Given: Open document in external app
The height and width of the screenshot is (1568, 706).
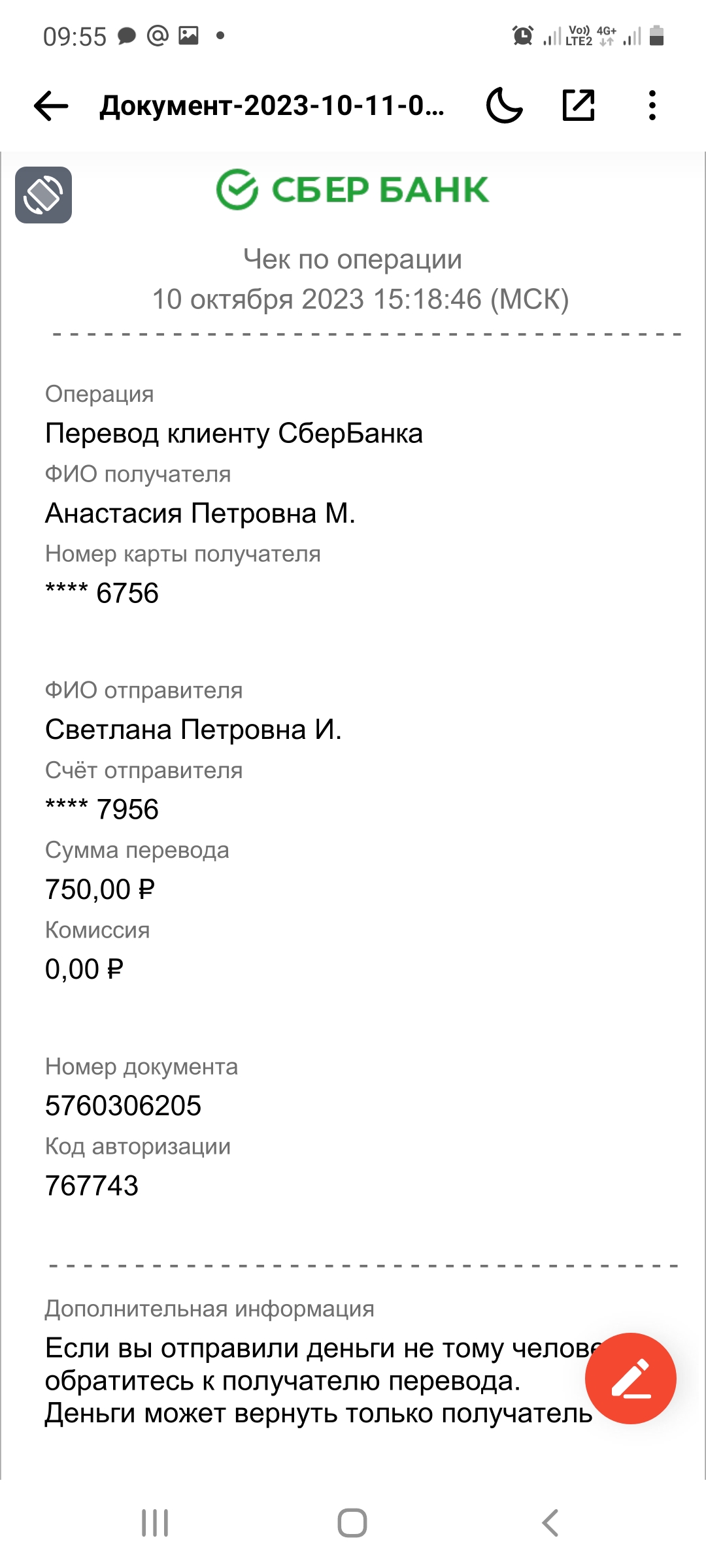Looking at the screenshot, I should point(579,105).
